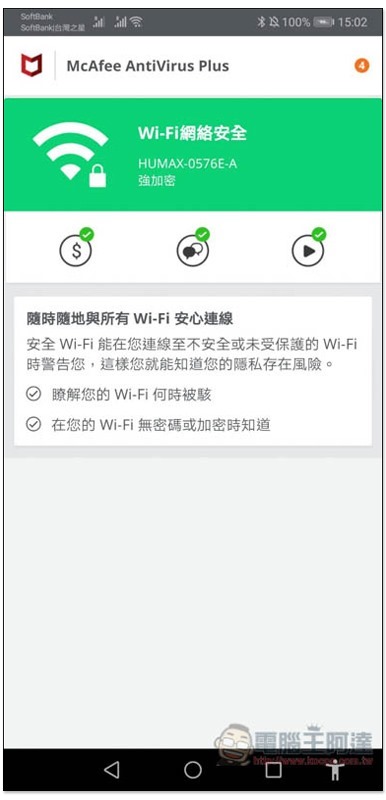Tap the McAfee shield logo
This screenshot has height=800, width=386.
tap(32, 65)
